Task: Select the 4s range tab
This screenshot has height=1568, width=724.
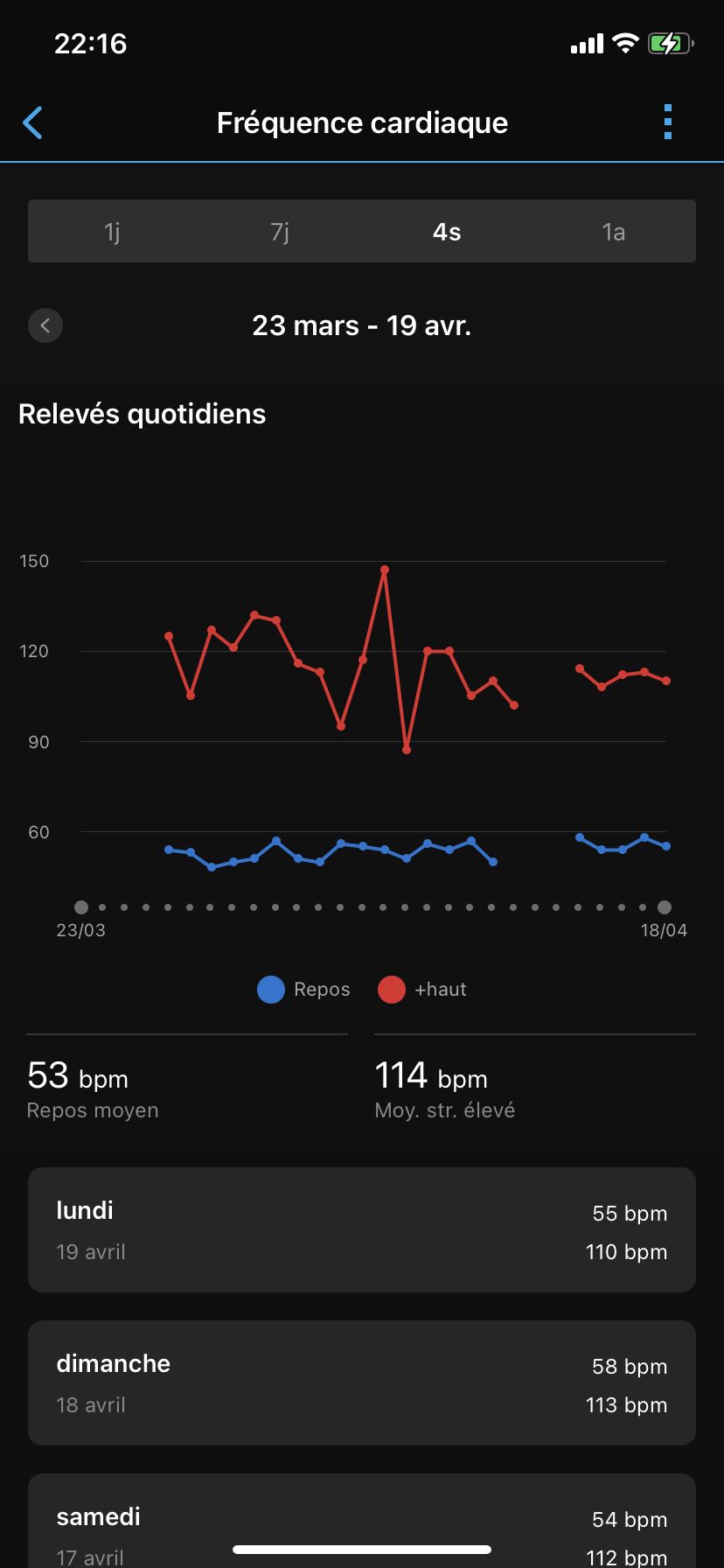Action: click(446, 232)
